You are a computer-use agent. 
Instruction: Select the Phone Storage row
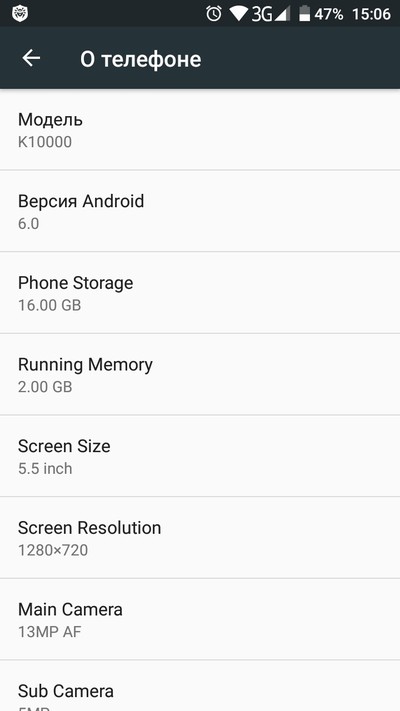click(200, 292)
